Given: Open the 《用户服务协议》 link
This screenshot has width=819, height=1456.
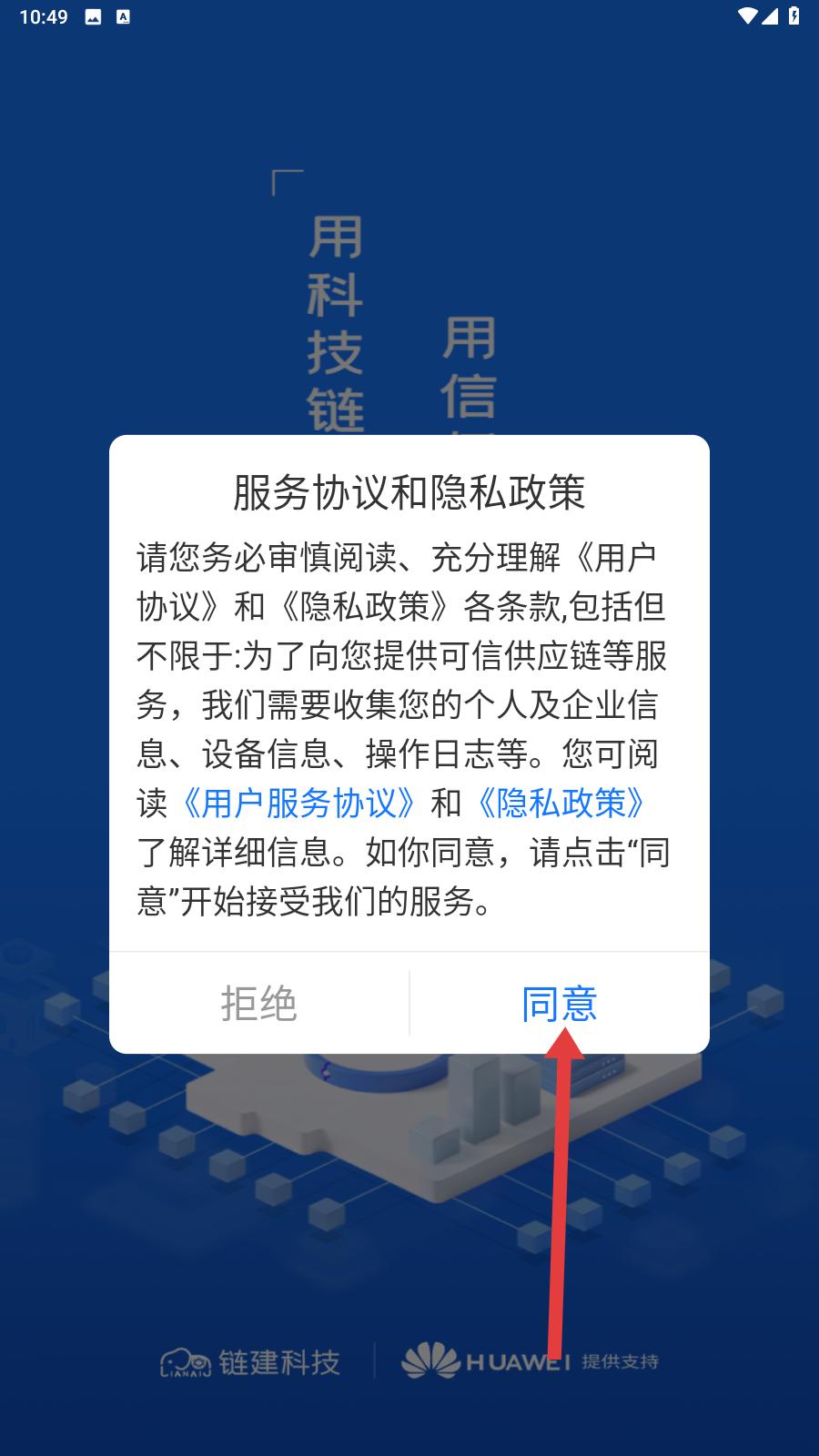Looking at the screenshot, I should coord(299,803).
